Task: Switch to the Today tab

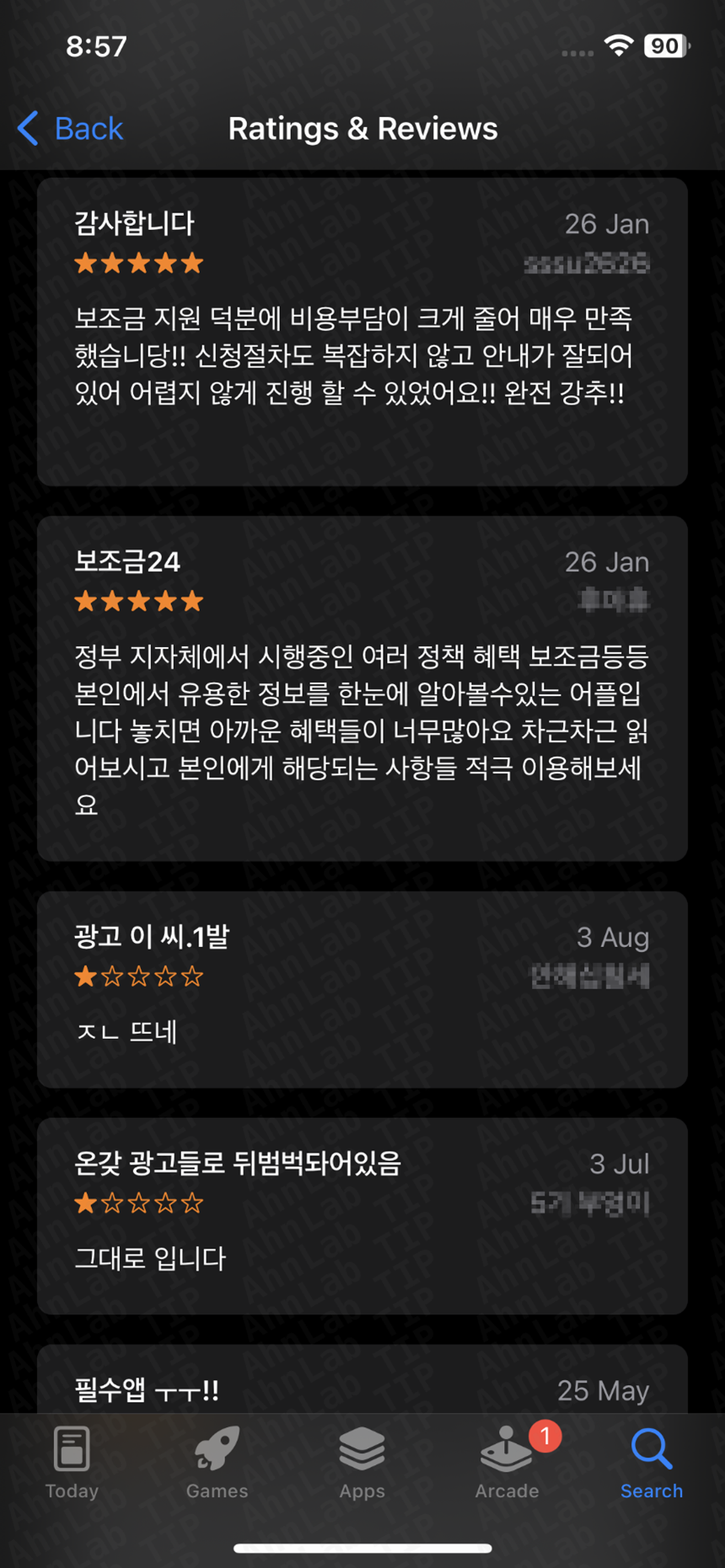Action: point(72,1462)
